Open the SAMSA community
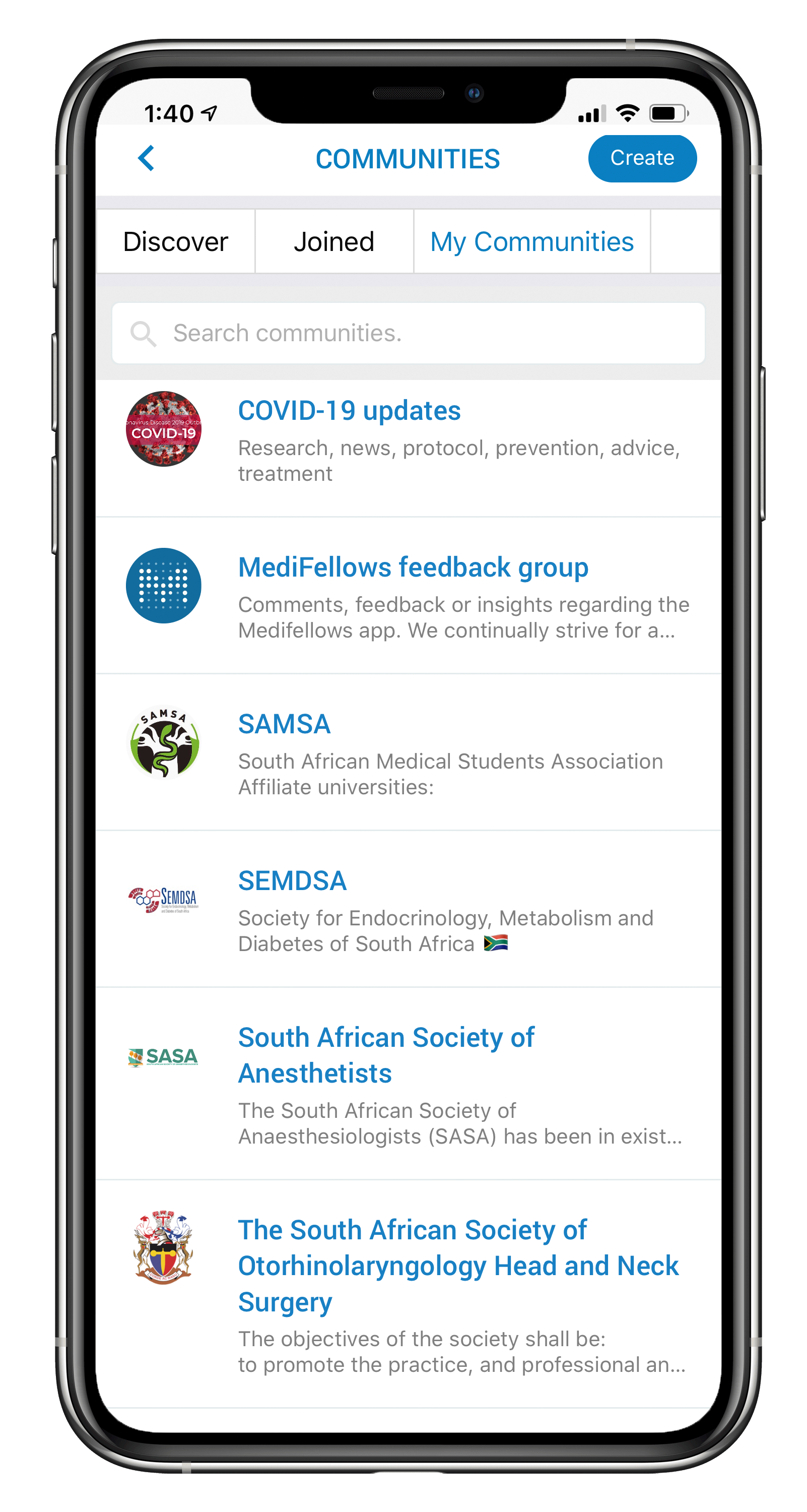The width and height of the screenshot is (807, 1512). click(x=408, y=752)
